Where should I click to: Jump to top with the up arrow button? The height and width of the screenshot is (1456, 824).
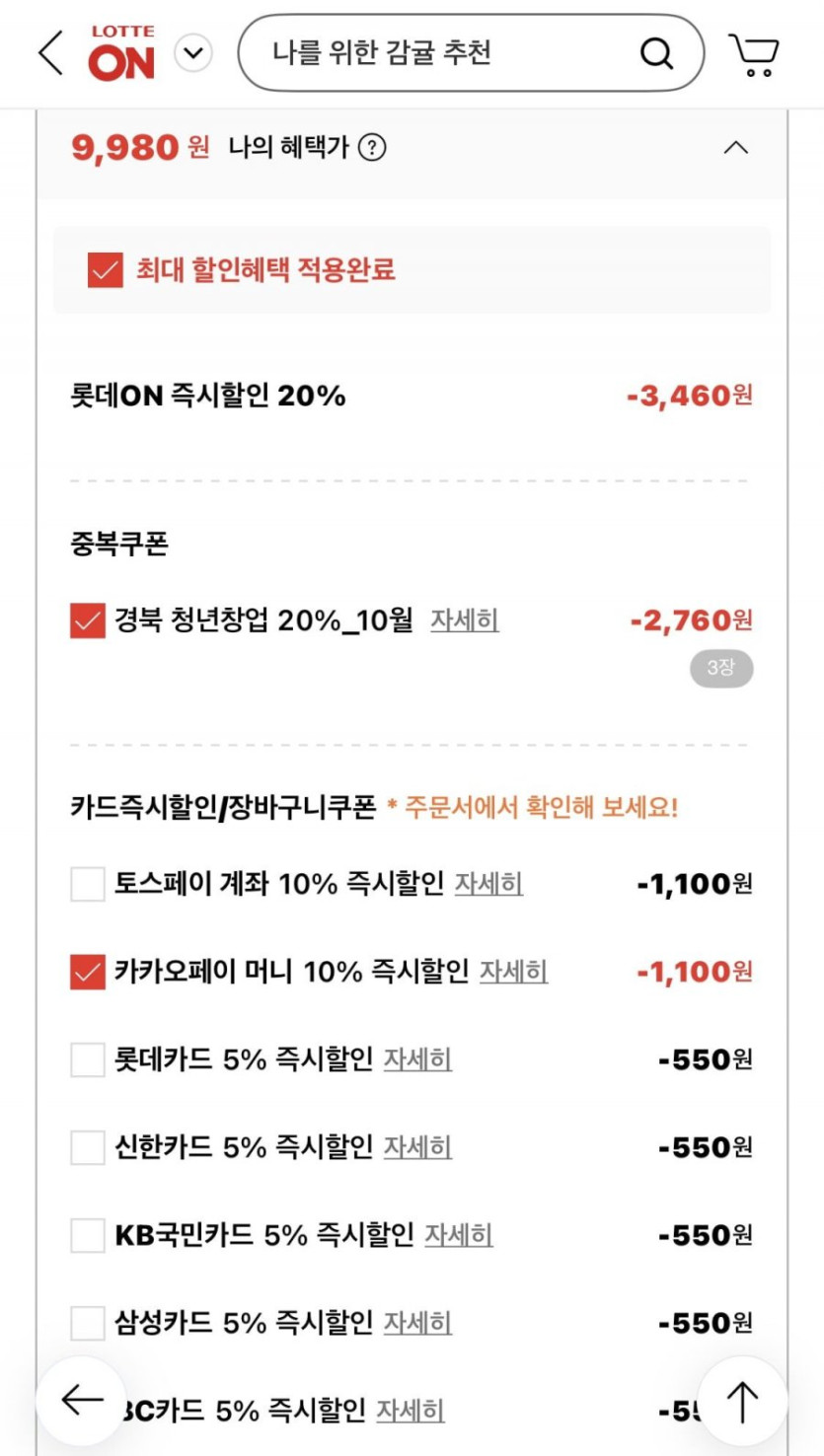tap(742, 1401)
